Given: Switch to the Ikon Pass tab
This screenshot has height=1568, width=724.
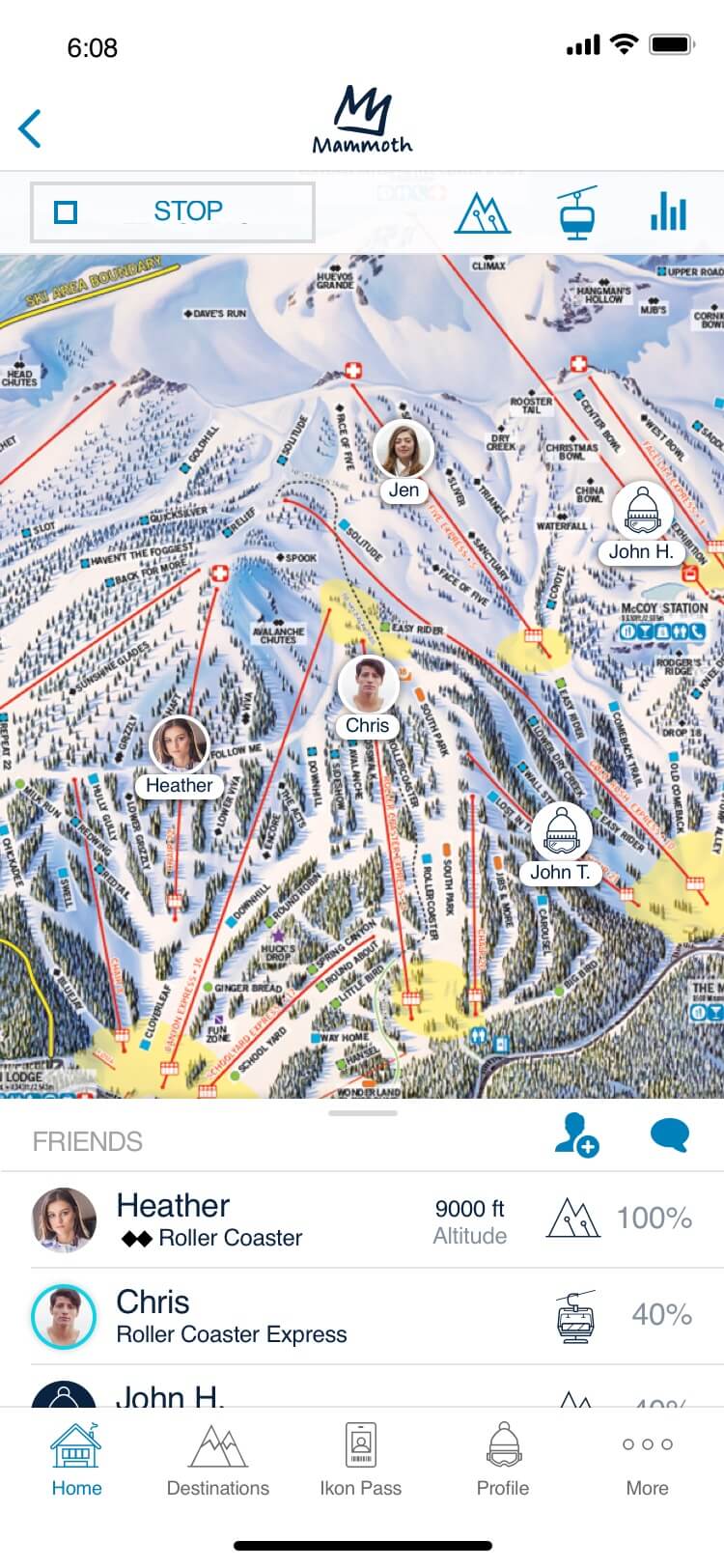Looking at the screenshot, I should click(360, 1460).
